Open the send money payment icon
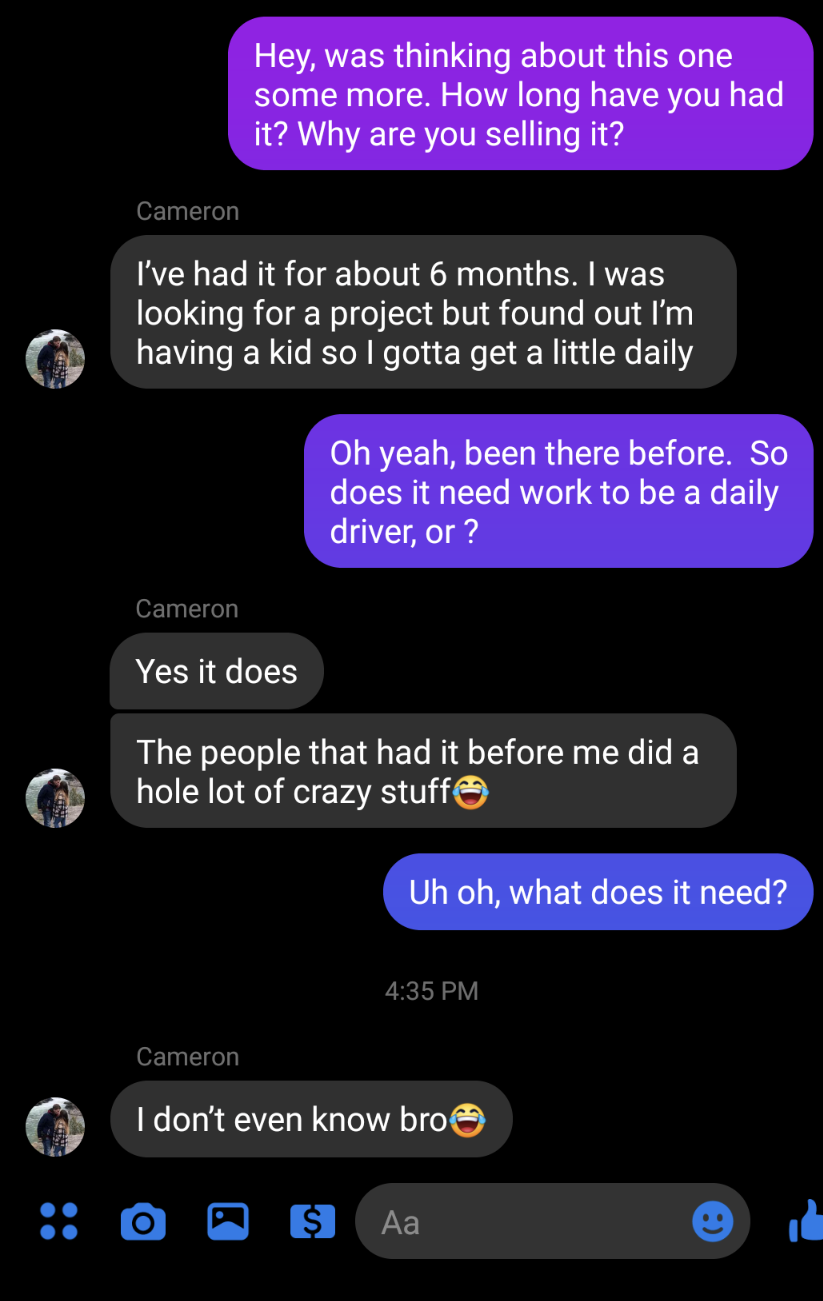This screenshot has height=1301, width=823. [312, 1221]
